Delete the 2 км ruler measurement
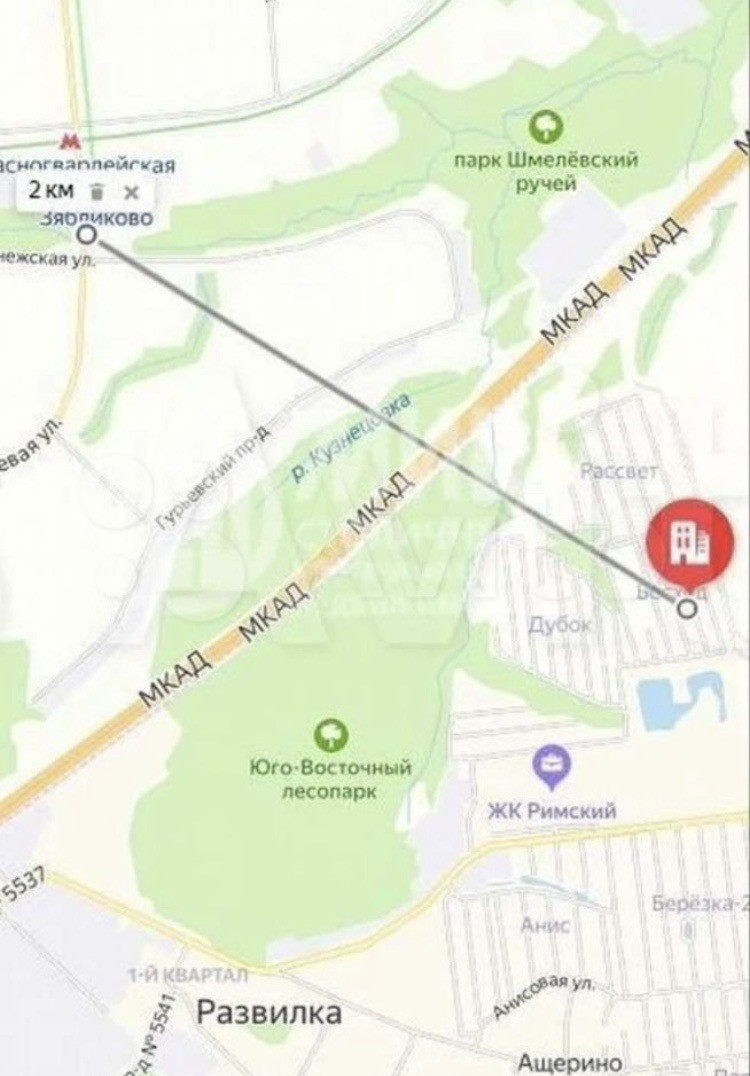750x1076 pixels. (x=98, y=191)
